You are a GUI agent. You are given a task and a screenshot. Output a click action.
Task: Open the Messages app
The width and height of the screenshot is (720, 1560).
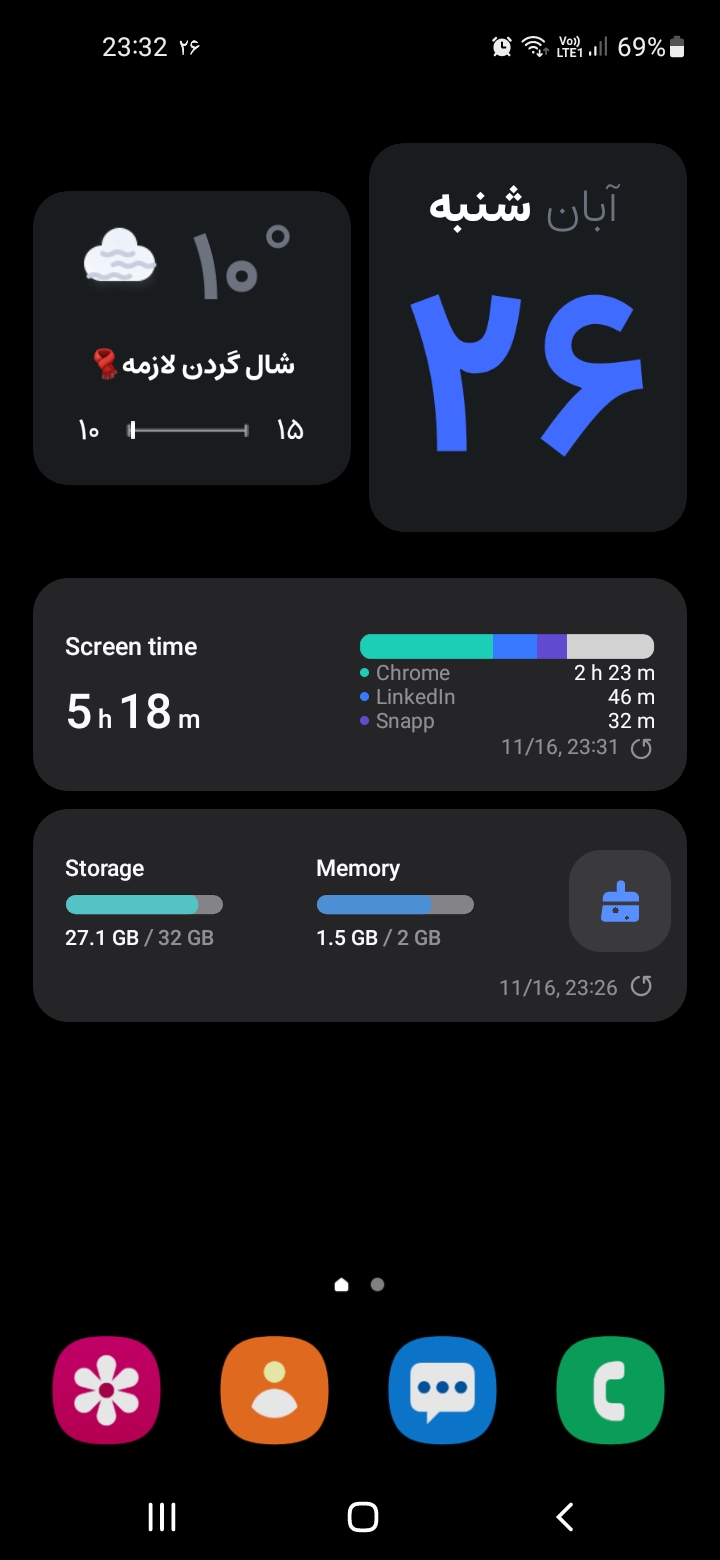pyautogui.click(x=442, y=1390)
